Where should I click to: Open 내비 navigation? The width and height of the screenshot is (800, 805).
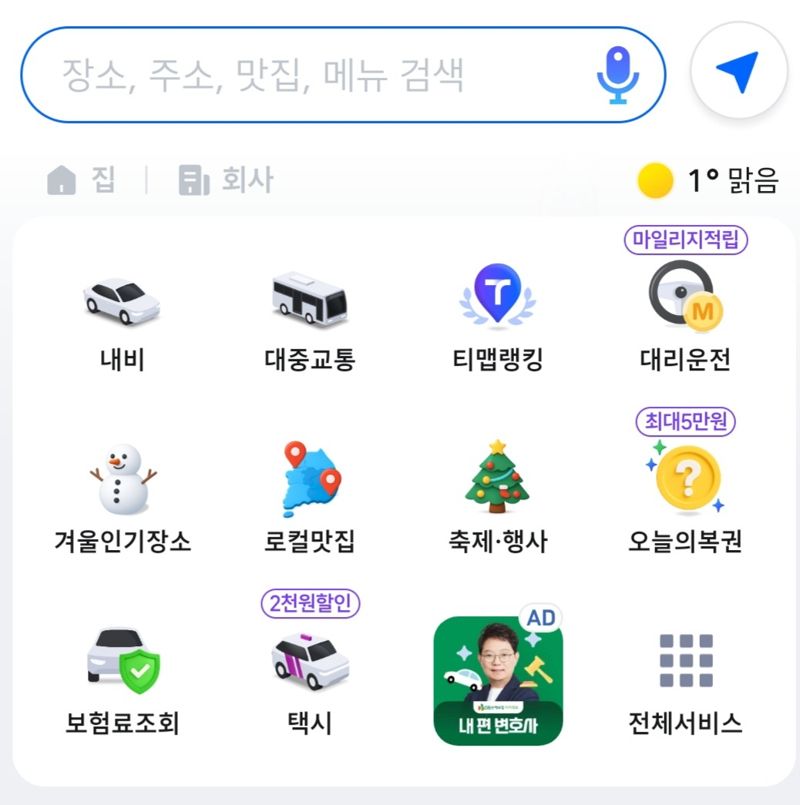click(121, 320)
